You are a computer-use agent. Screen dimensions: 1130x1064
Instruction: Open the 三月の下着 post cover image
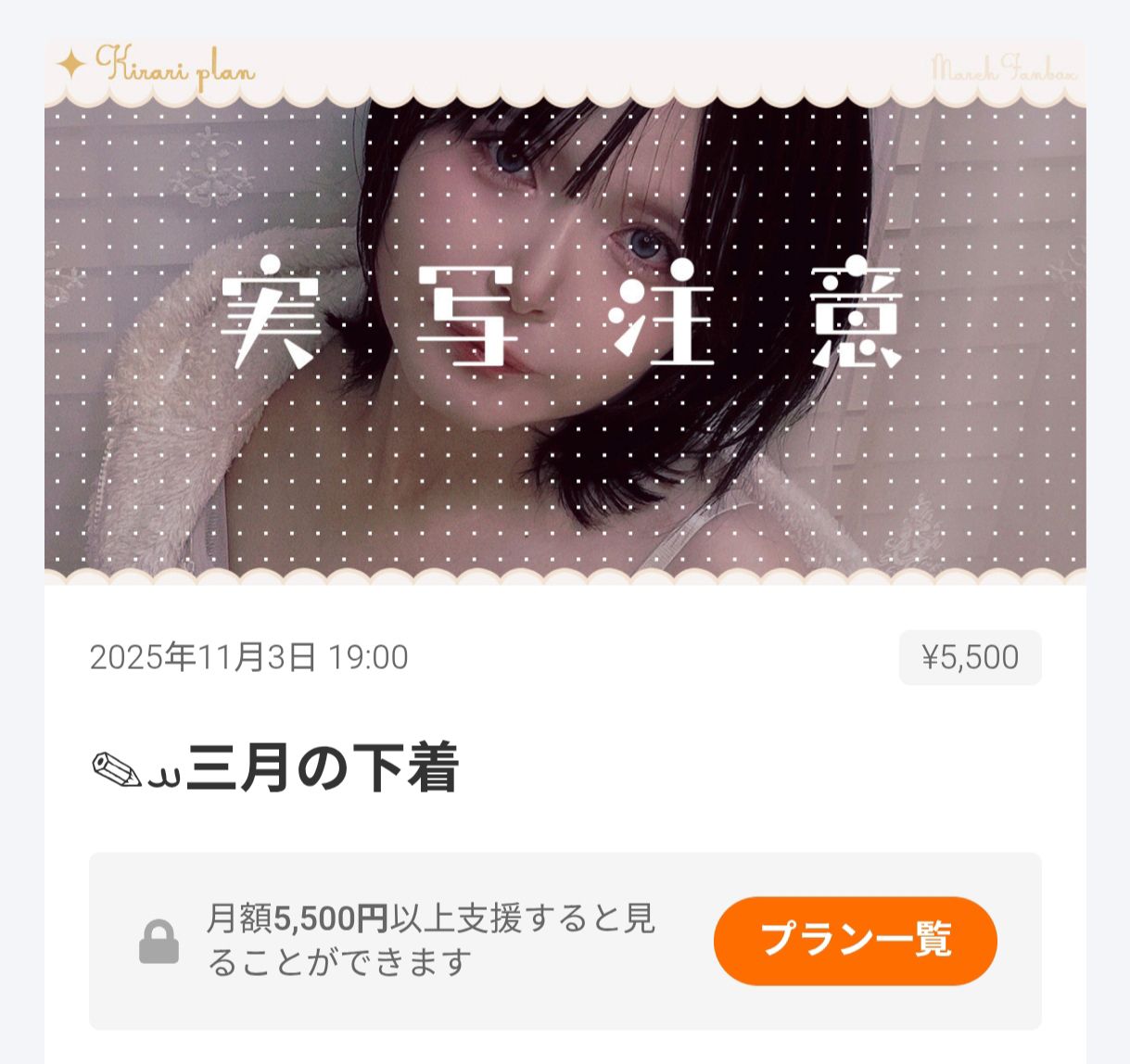pos(565,312)
